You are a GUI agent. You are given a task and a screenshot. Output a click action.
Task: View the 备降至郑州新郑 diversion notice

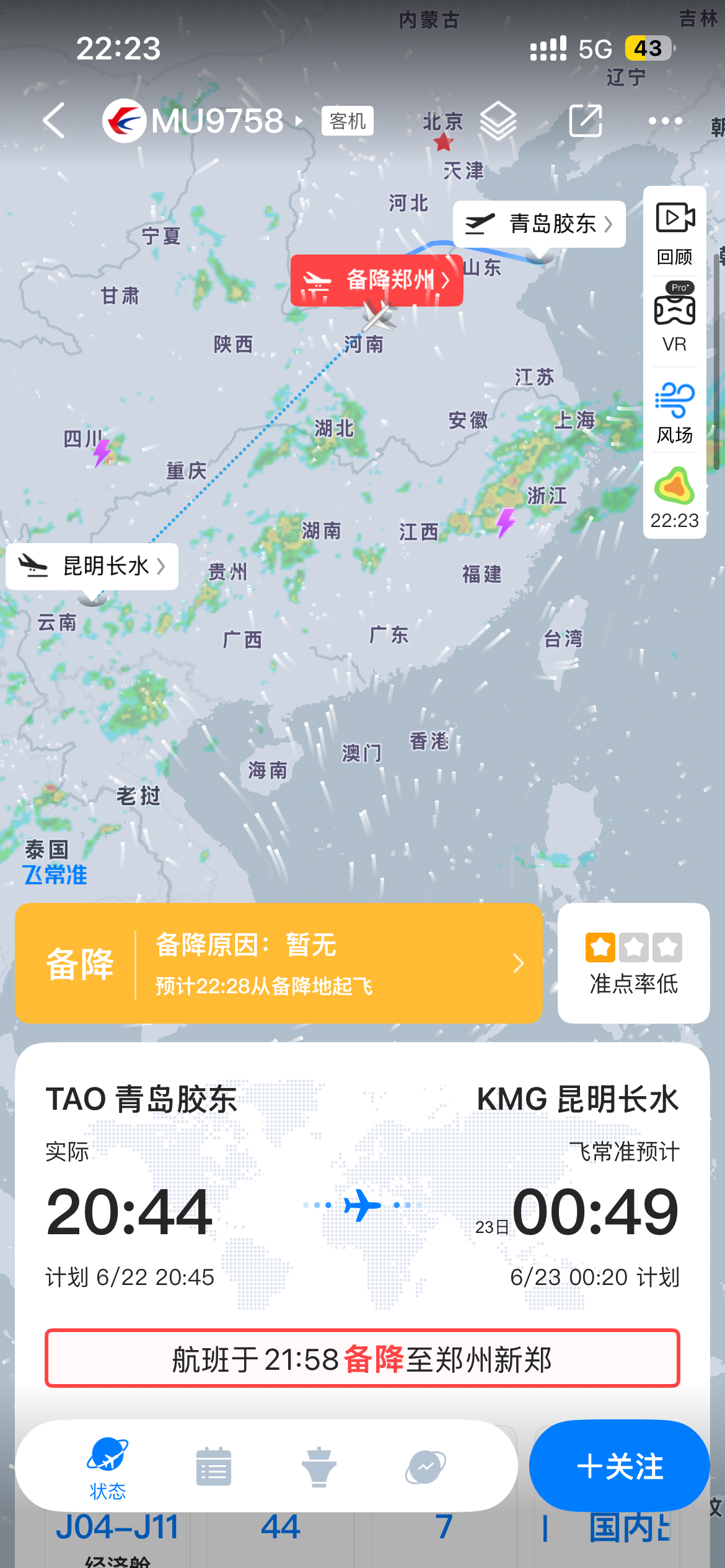(x=362, y=1359)
